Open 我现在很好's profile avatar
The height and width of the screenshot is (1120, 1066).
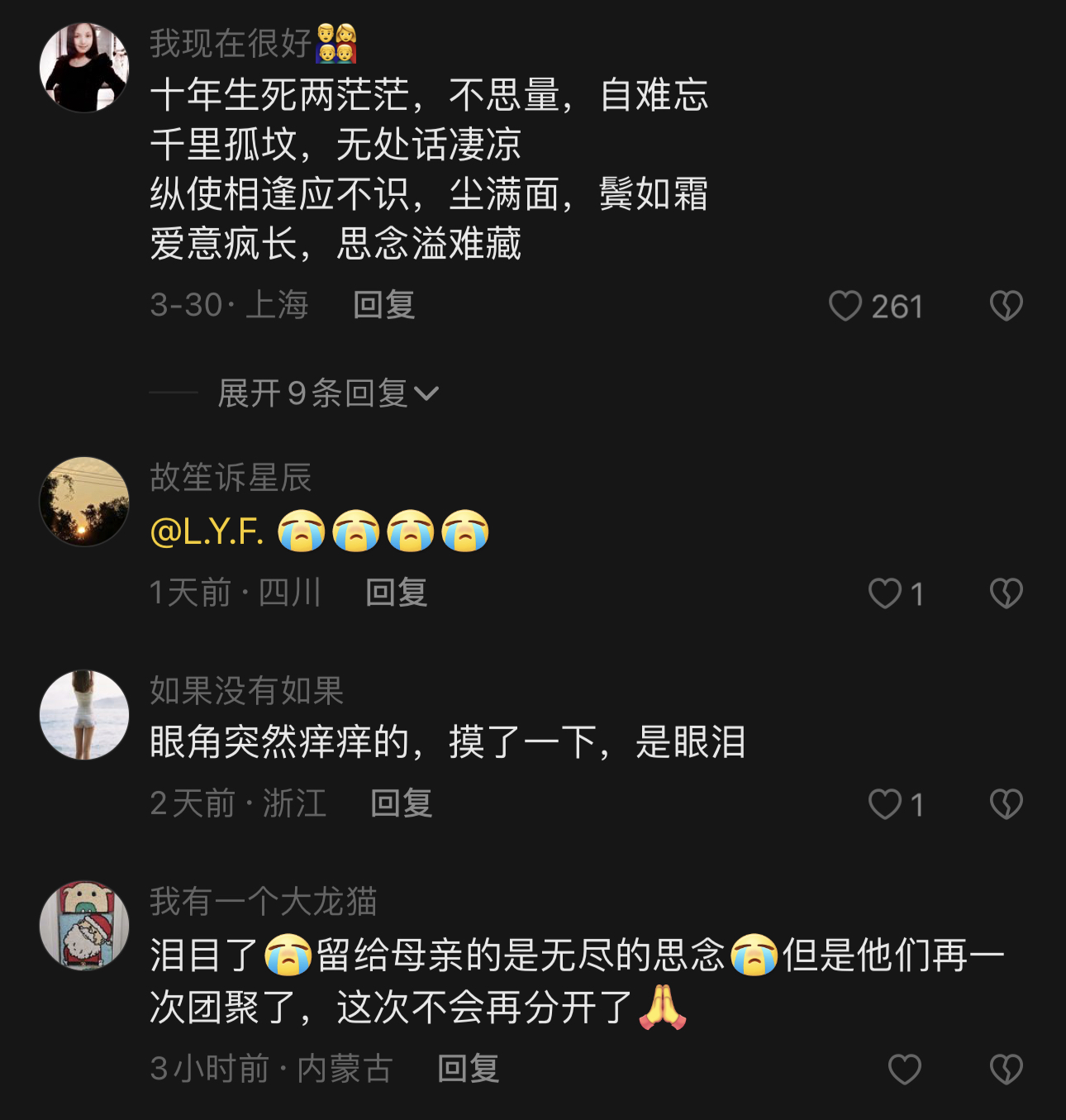[x=84, y=68]
